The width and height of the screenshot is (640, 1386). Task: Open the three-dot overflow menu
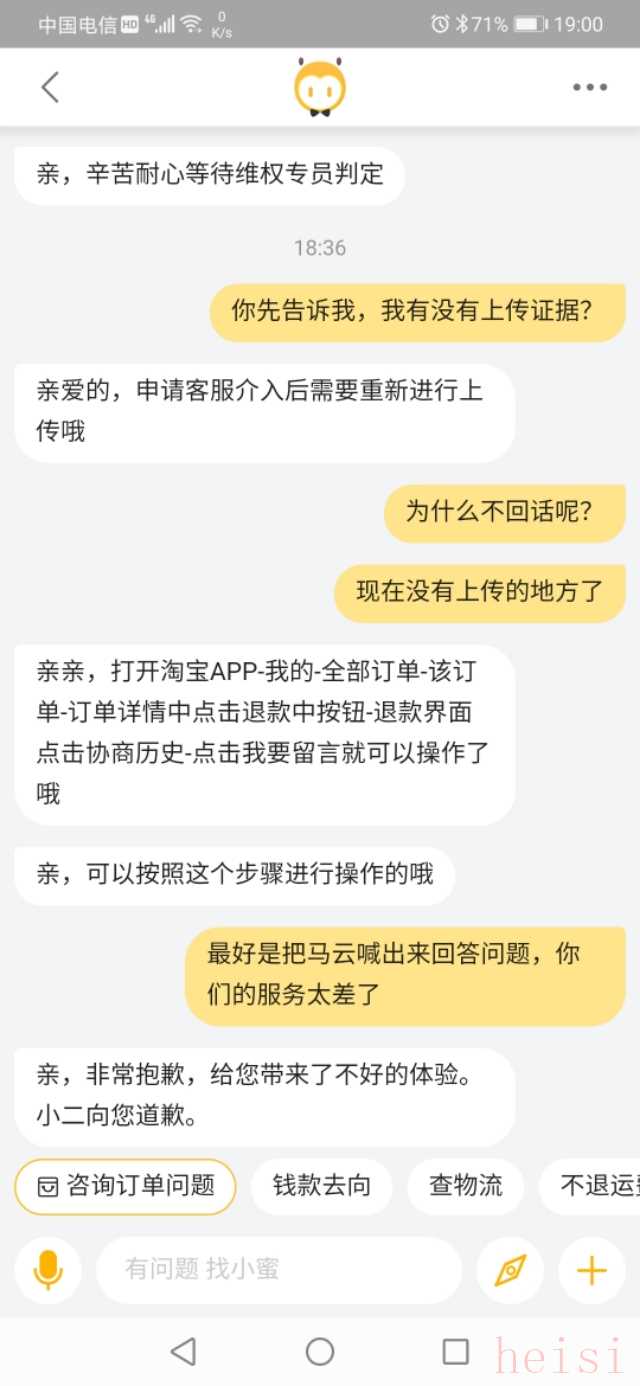[590, 87]
